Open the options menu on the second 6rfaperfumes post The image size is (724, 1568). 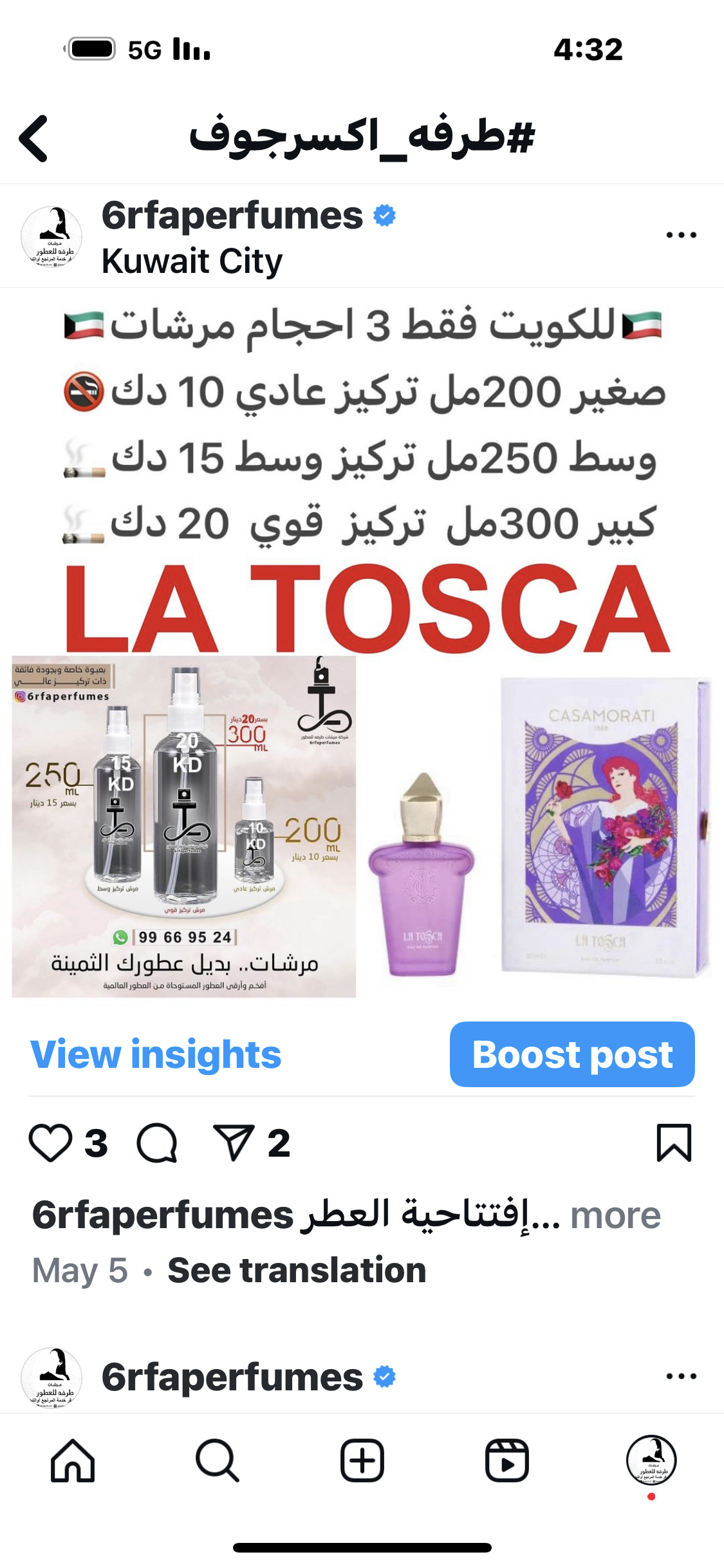[681, 1376]
